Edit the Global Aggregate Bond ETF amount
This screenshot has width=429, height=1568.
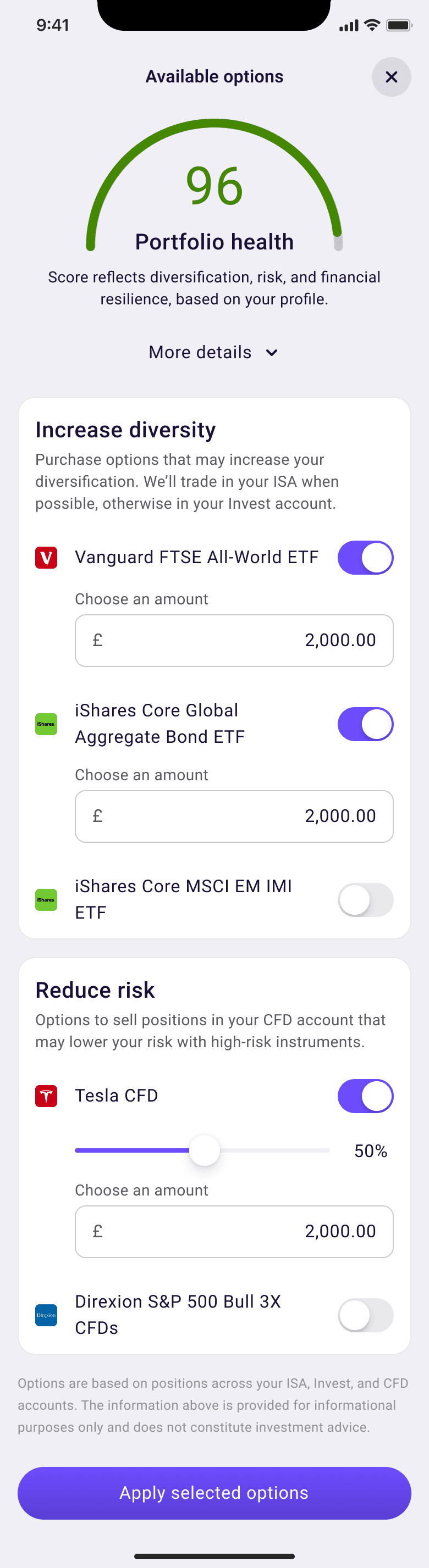[x=234, y=816]
